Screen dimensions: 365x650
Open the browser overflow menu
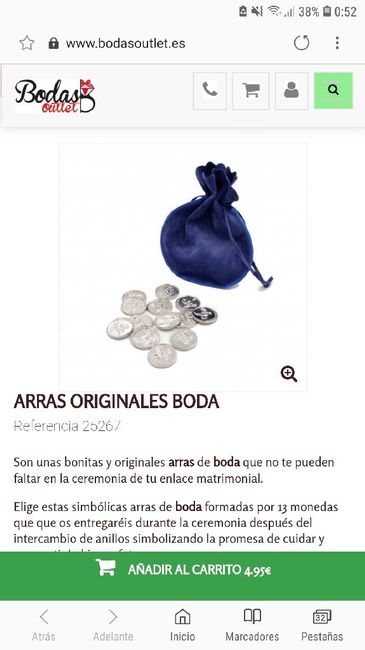337,43
